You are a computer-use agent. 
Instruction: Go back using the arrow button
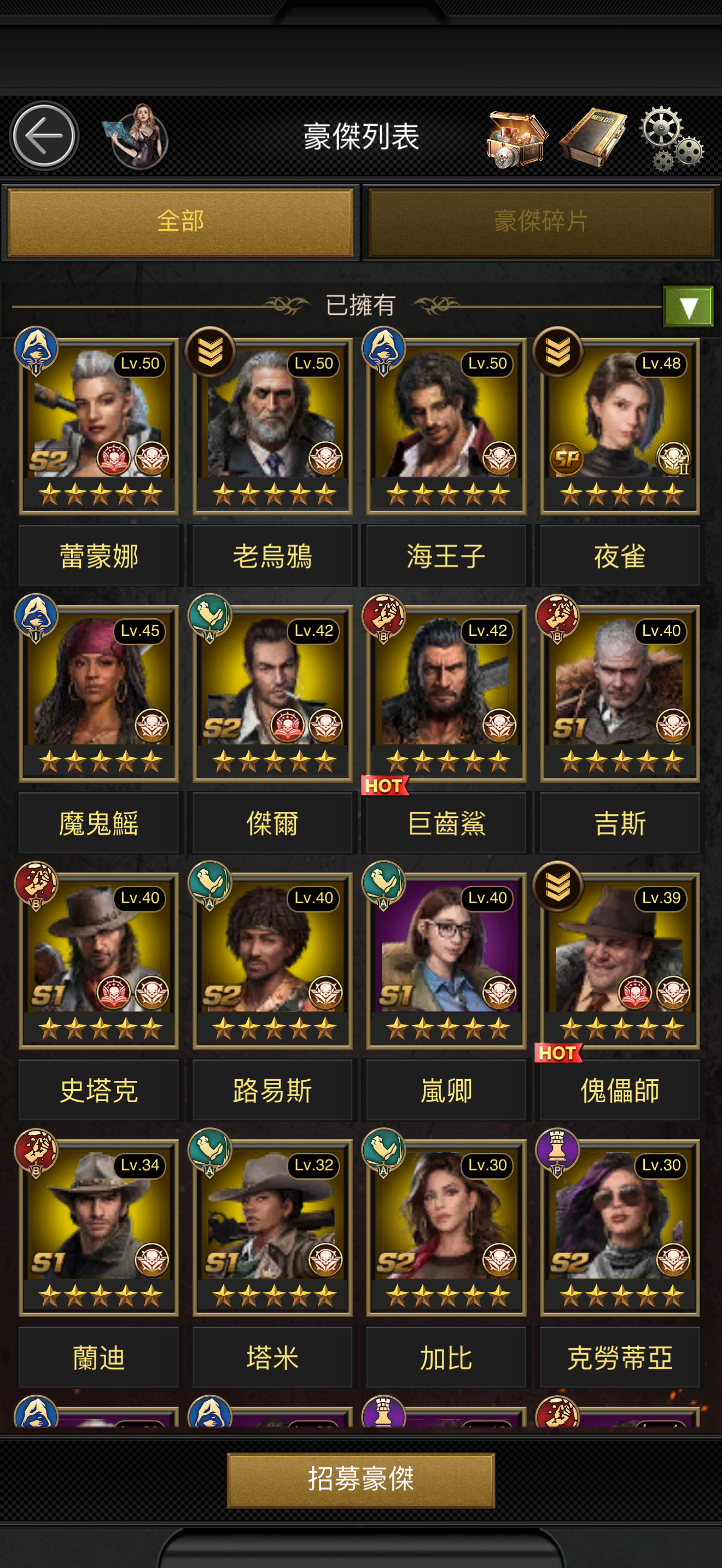pyautogui.click(x=44, y=136)
